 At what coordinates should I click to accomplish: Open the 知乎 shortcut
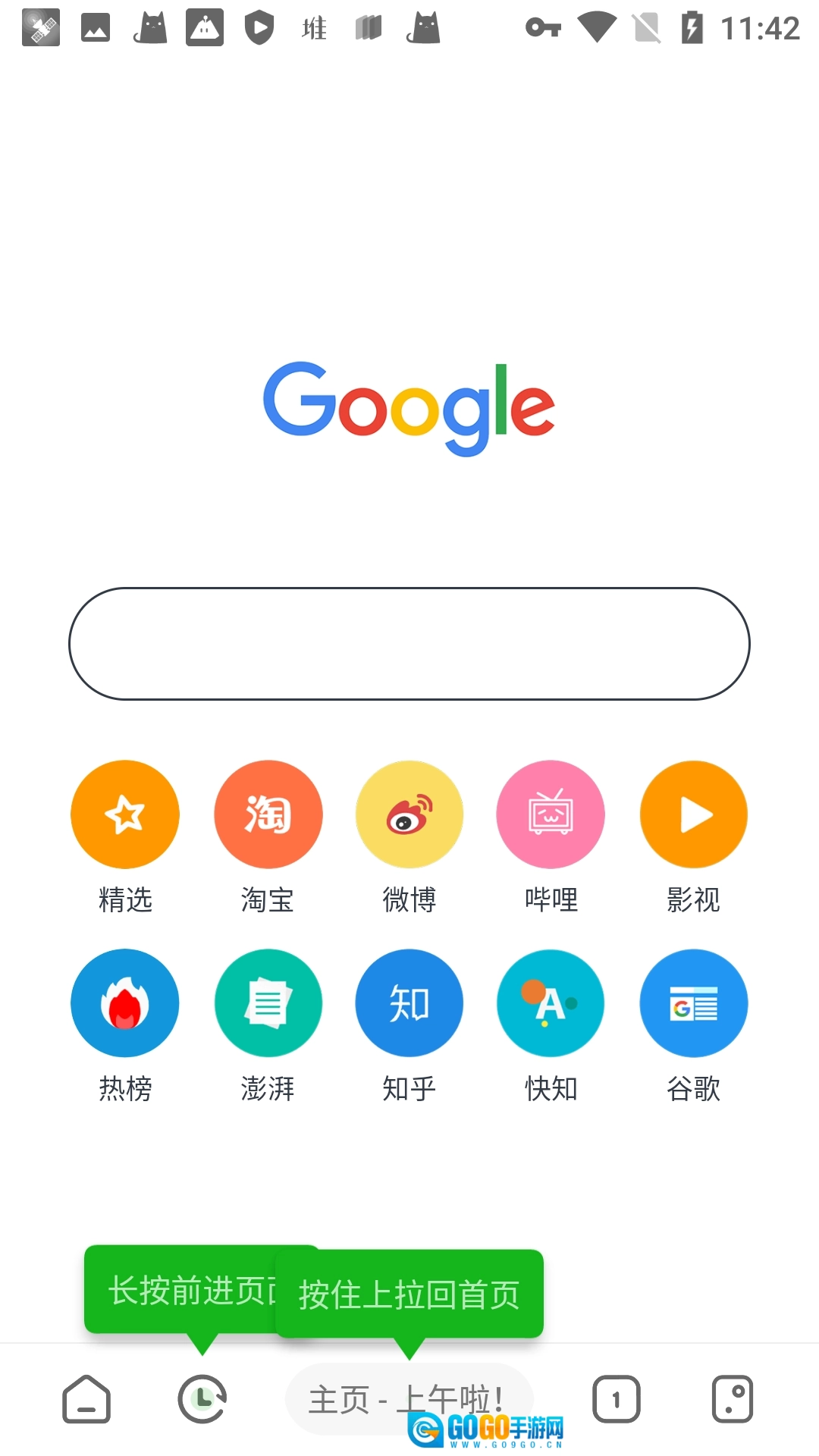[x=409, y=1003]
